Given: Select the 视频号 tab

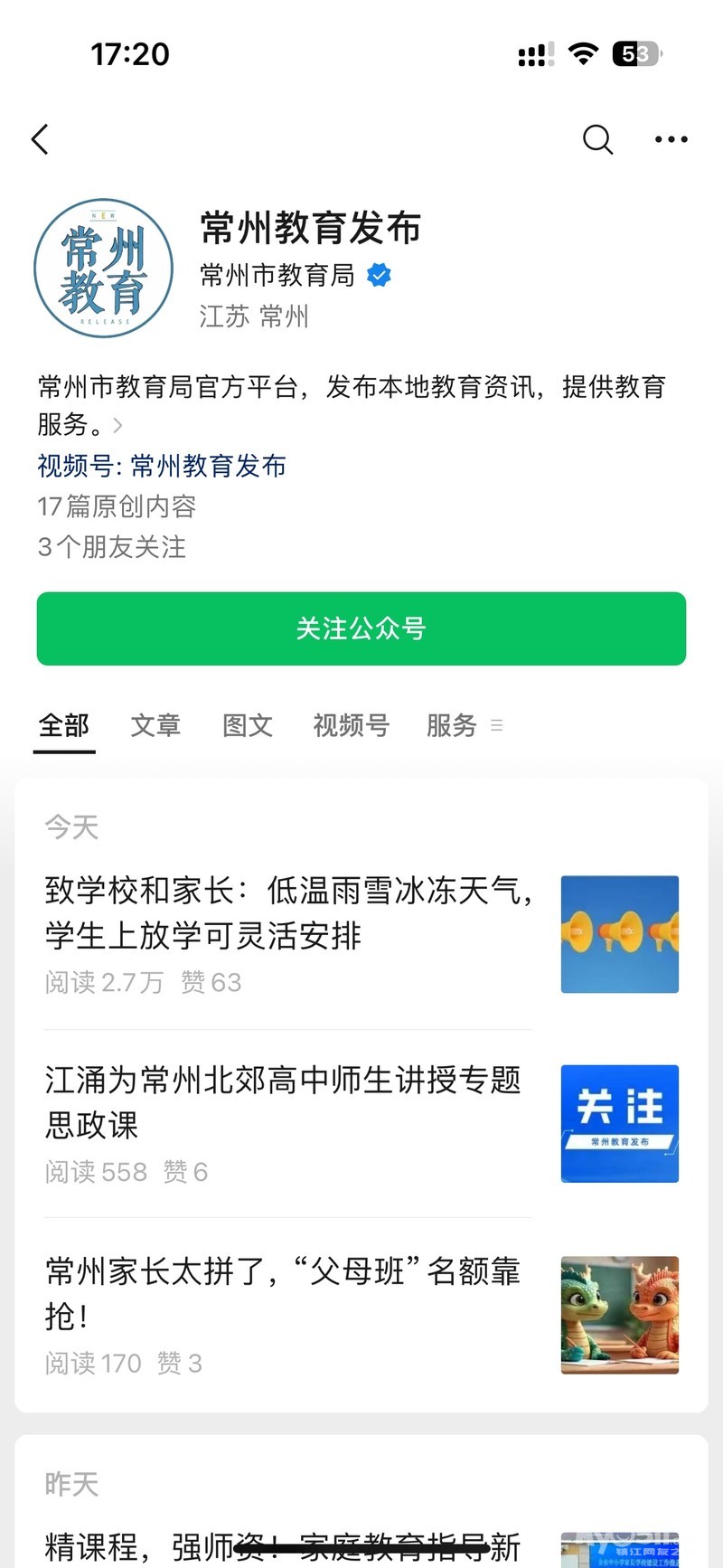Looking at the screenshot, I should tap(351, 725).
